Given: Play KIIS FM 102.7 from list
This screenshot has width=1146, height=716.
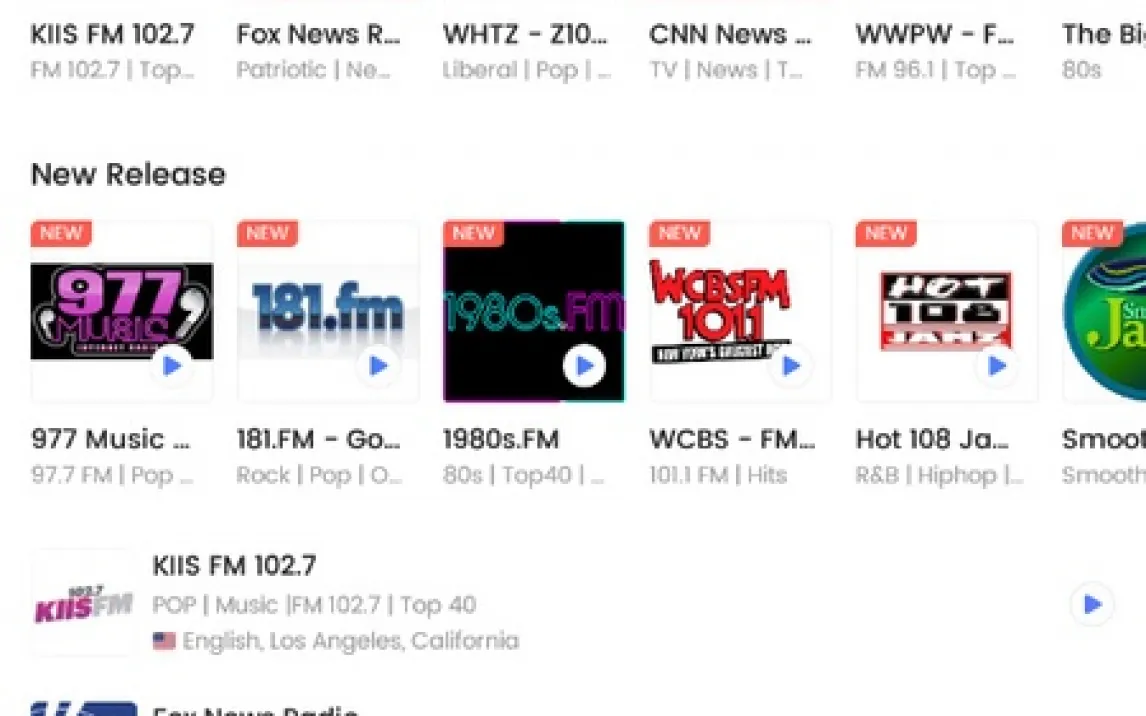Looking at the screenshot, I should [1091, 604].
